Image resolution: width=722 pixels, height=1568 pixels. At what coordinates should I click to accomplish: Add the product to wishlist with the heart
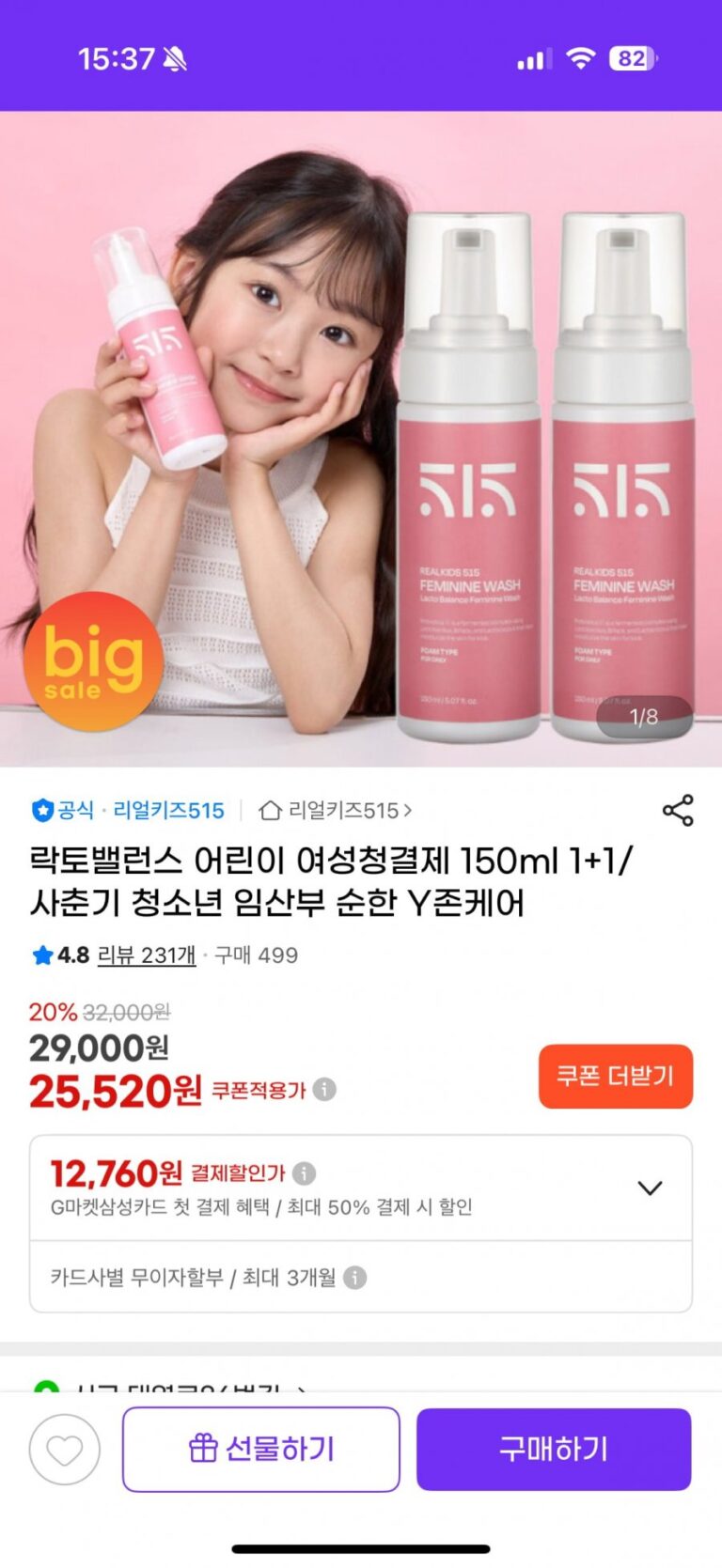(x=65, y=1451)
